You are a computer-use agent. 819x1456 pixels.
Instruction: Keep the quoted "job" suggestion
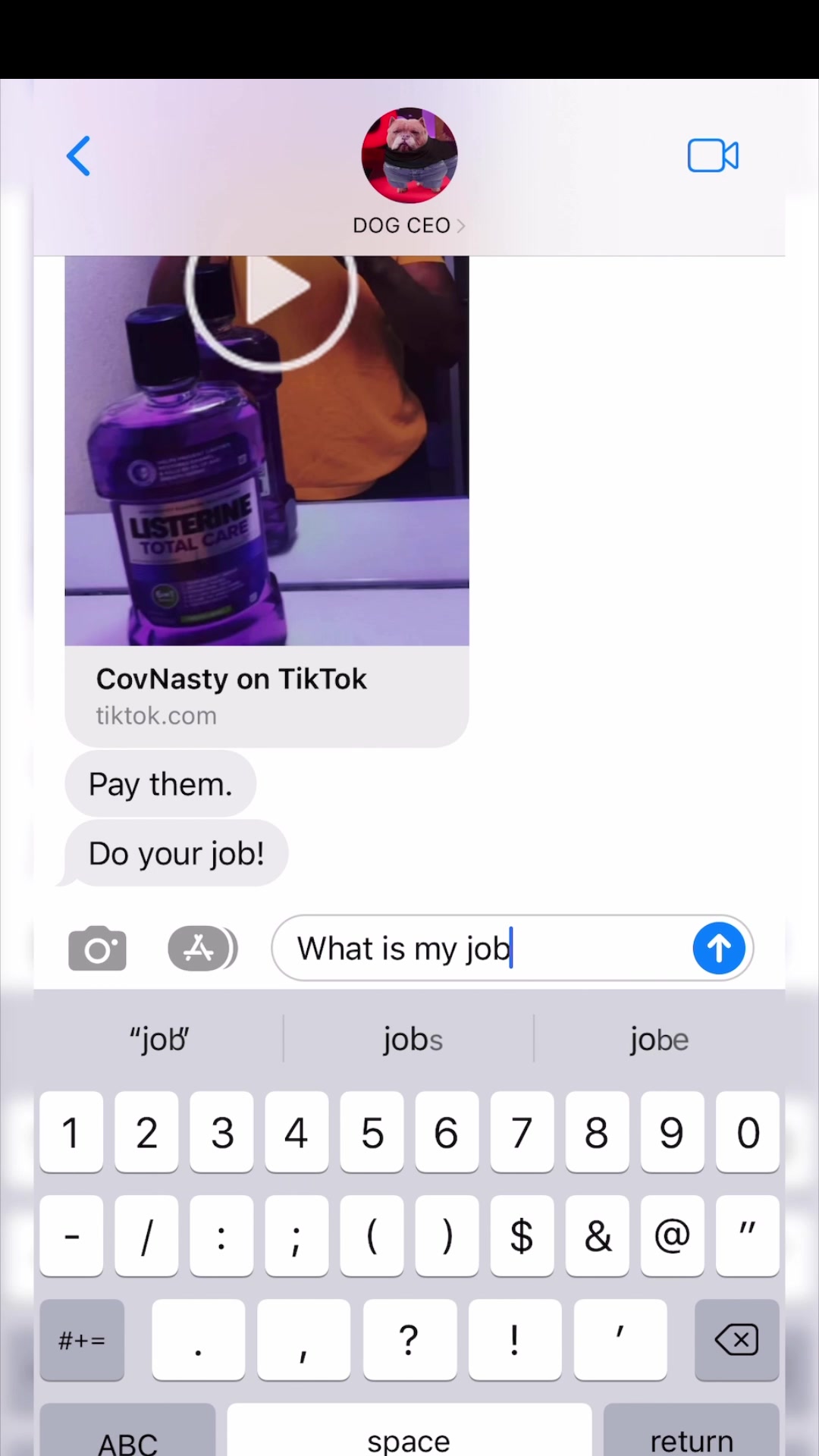[x=159, y=1039]
